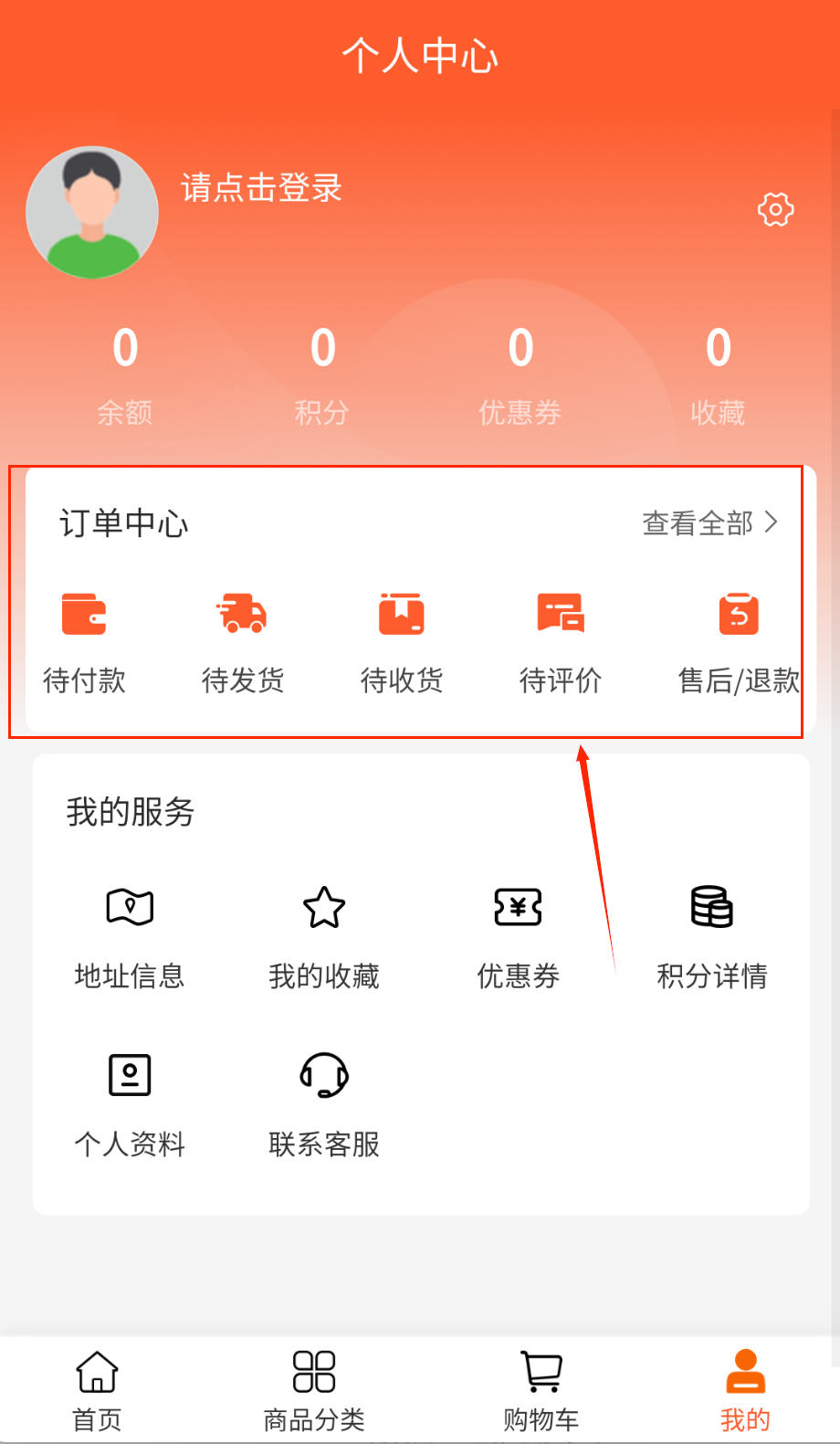Open 优惠券 under 我的服务

coord(518,936)
